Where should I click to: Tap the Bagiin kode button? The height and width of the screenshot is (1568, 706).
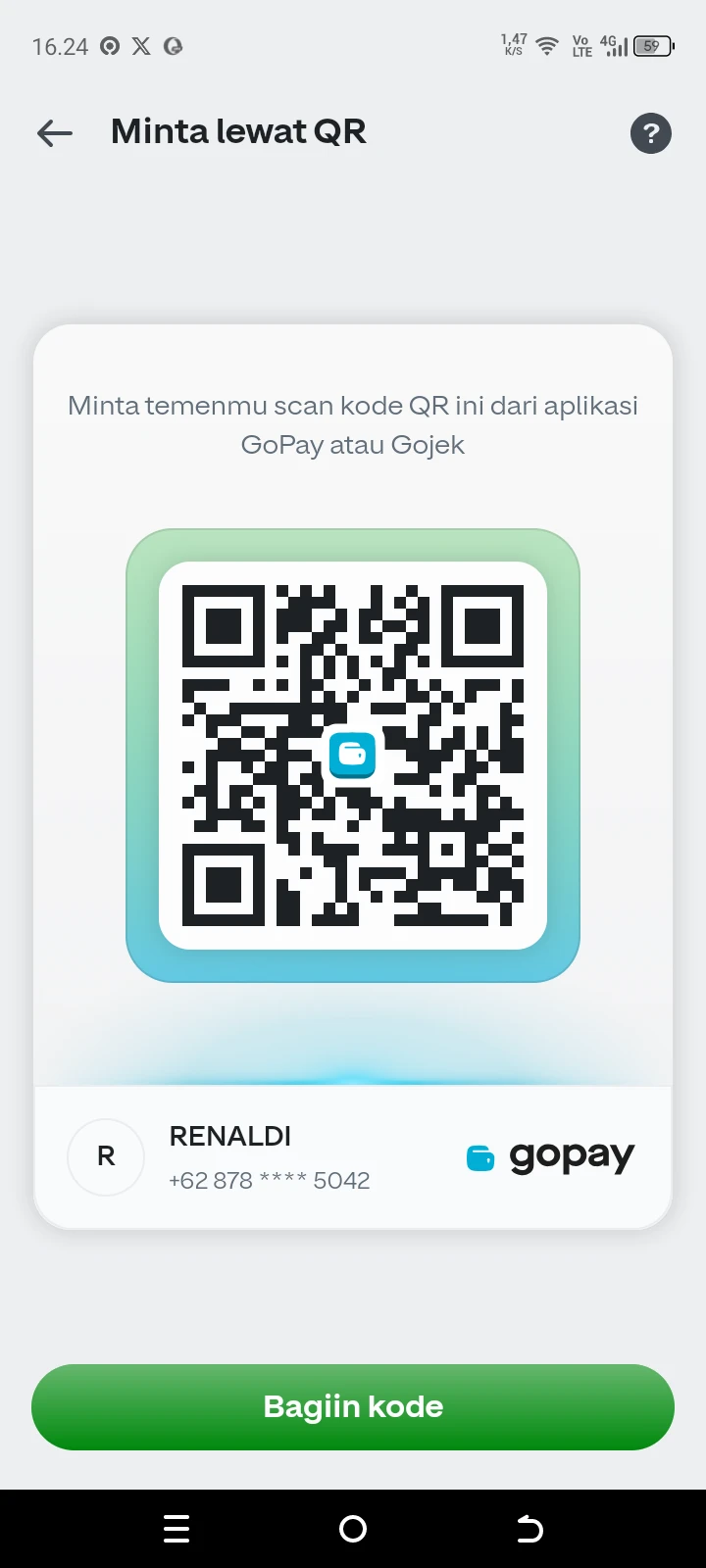[353, 1406]
